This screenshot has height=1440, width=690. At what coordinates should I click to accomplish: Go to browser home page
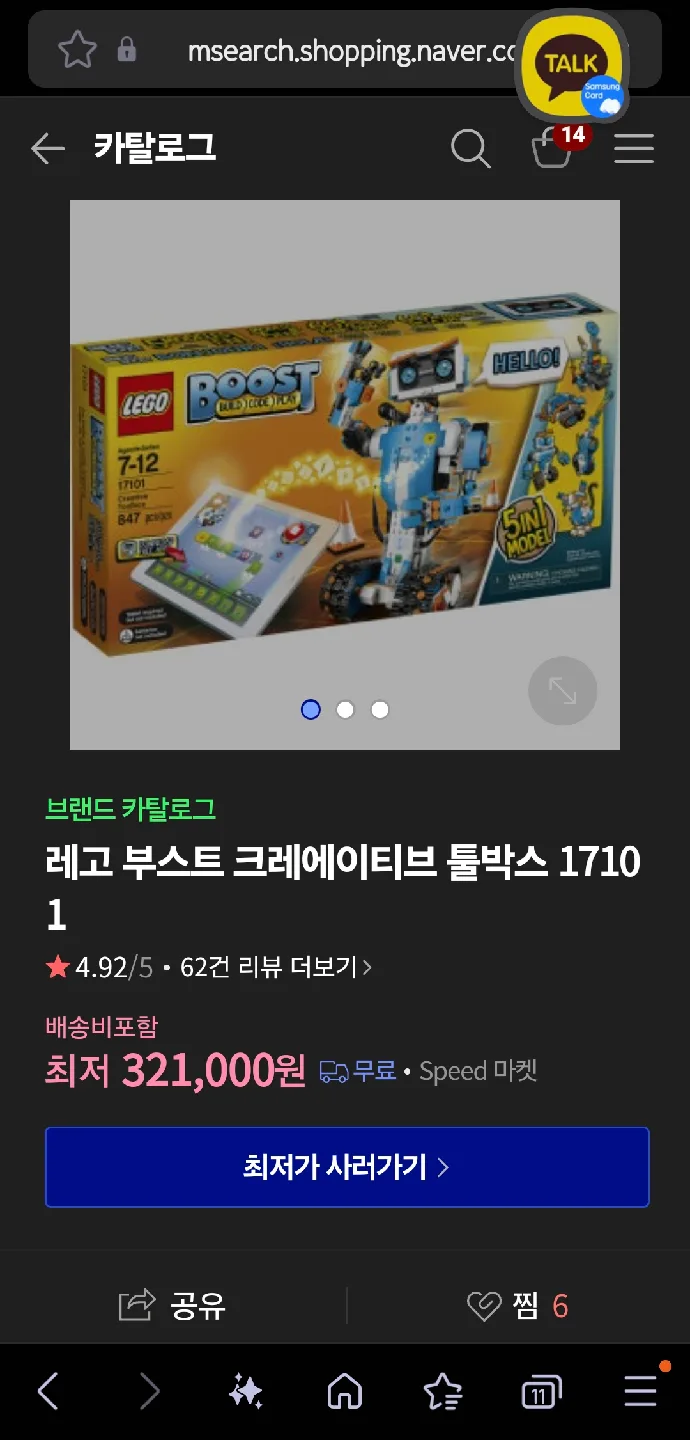344,1391
